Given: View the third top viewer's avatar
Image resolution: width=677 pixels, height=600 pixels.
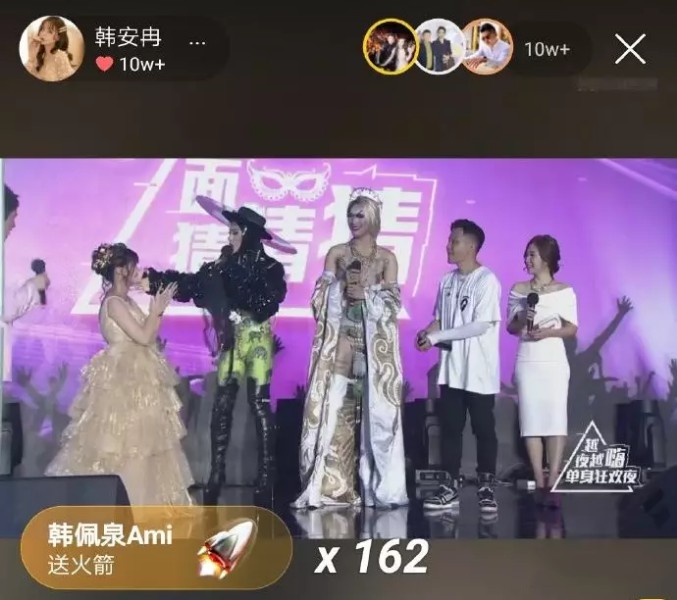Looking at the screenshot, I should click(487, 47).
